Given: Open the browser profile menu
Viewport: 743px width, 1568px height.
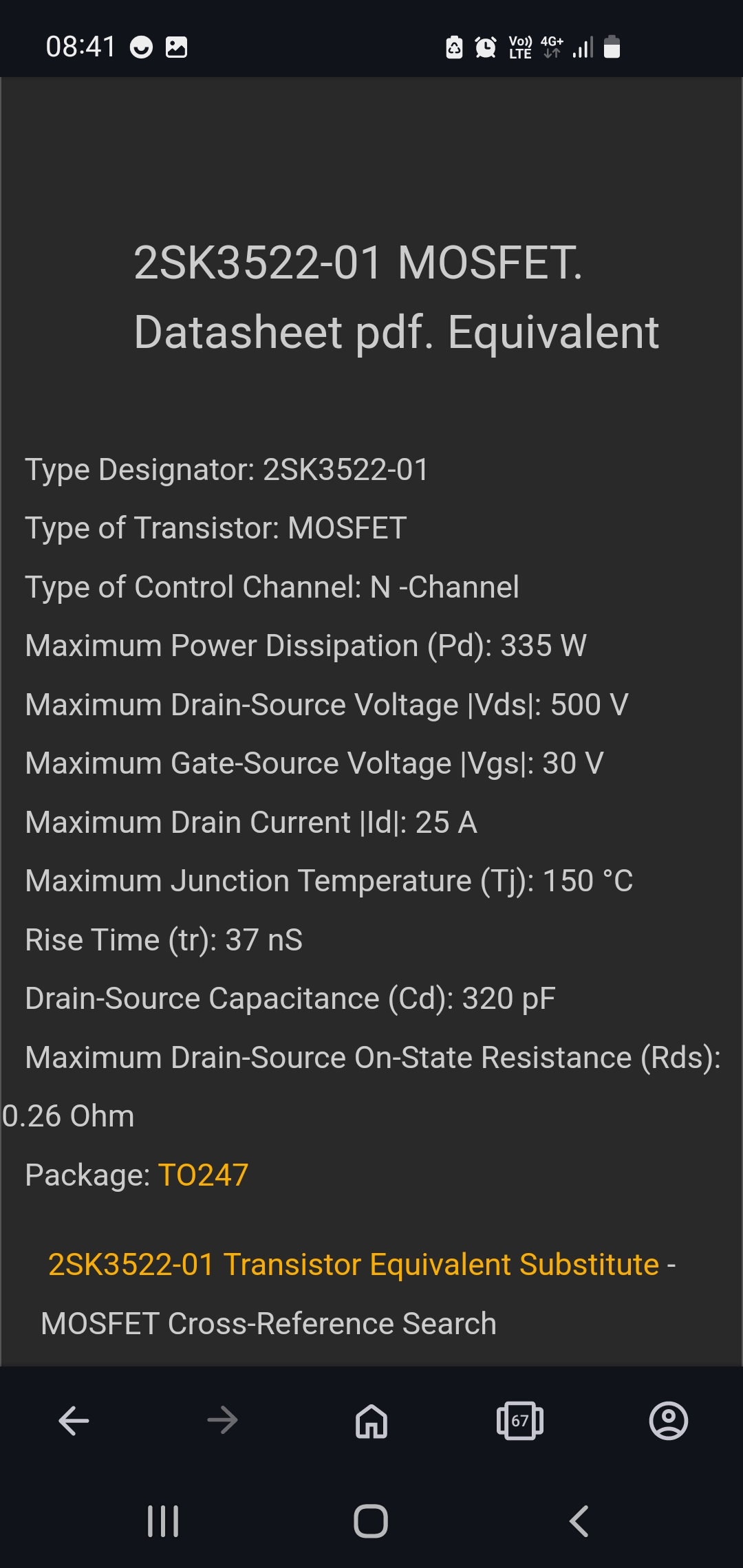Looking at the screenshot, I should (668, 1421).
